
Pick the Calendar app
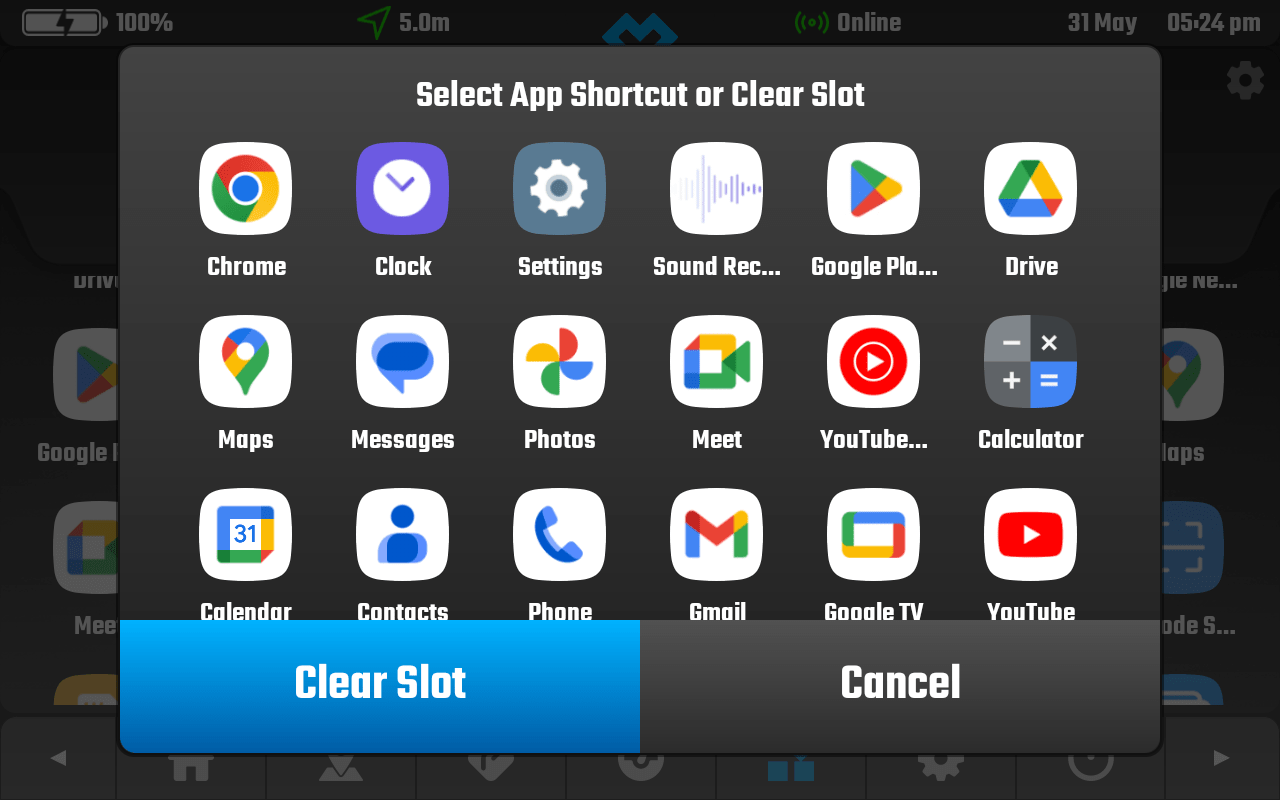coord(245,535)
